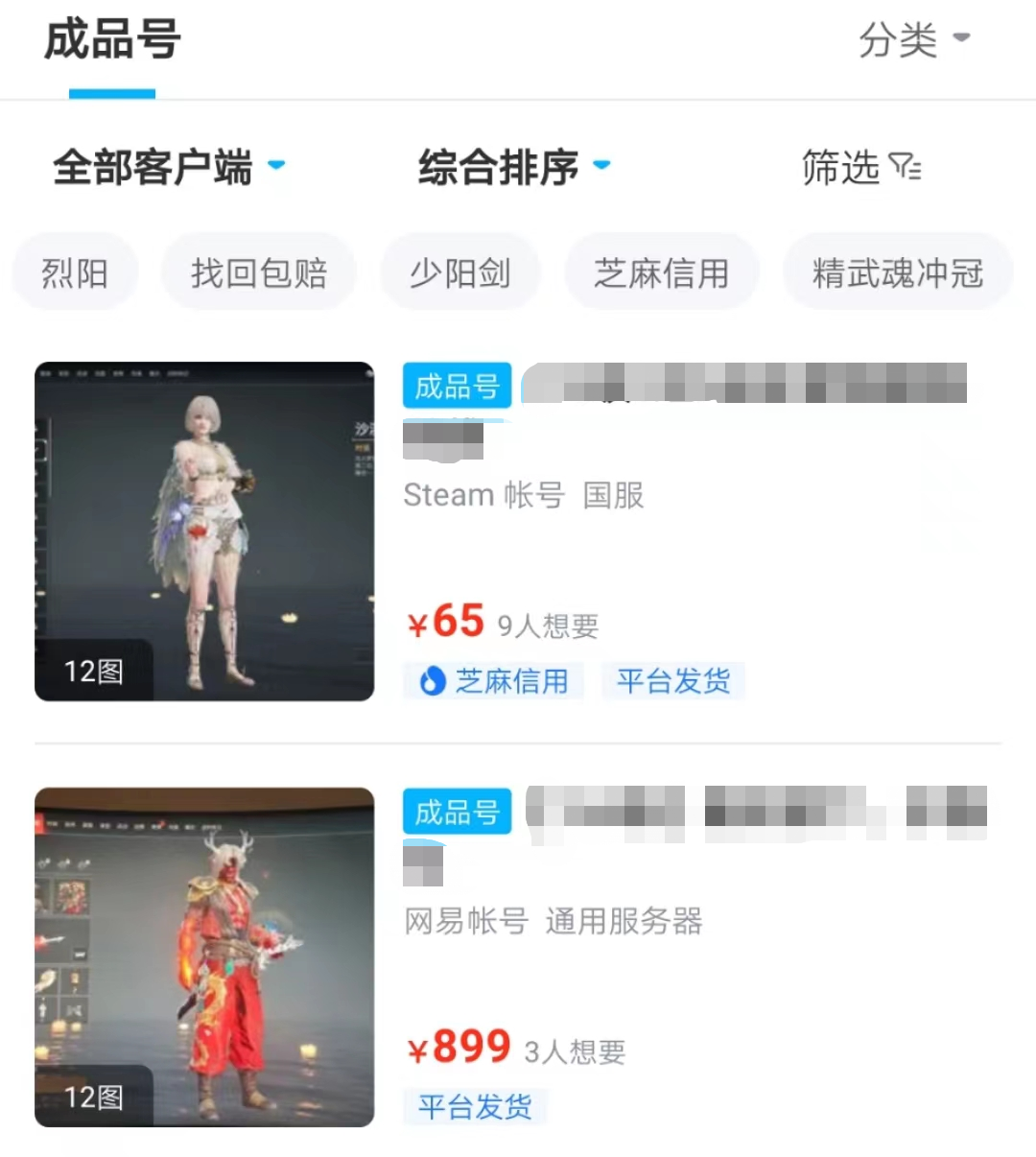Tap the 少阳剑 chip
The width and height of the screenshot is (1036, 1157).
click(x=459, y=273)
